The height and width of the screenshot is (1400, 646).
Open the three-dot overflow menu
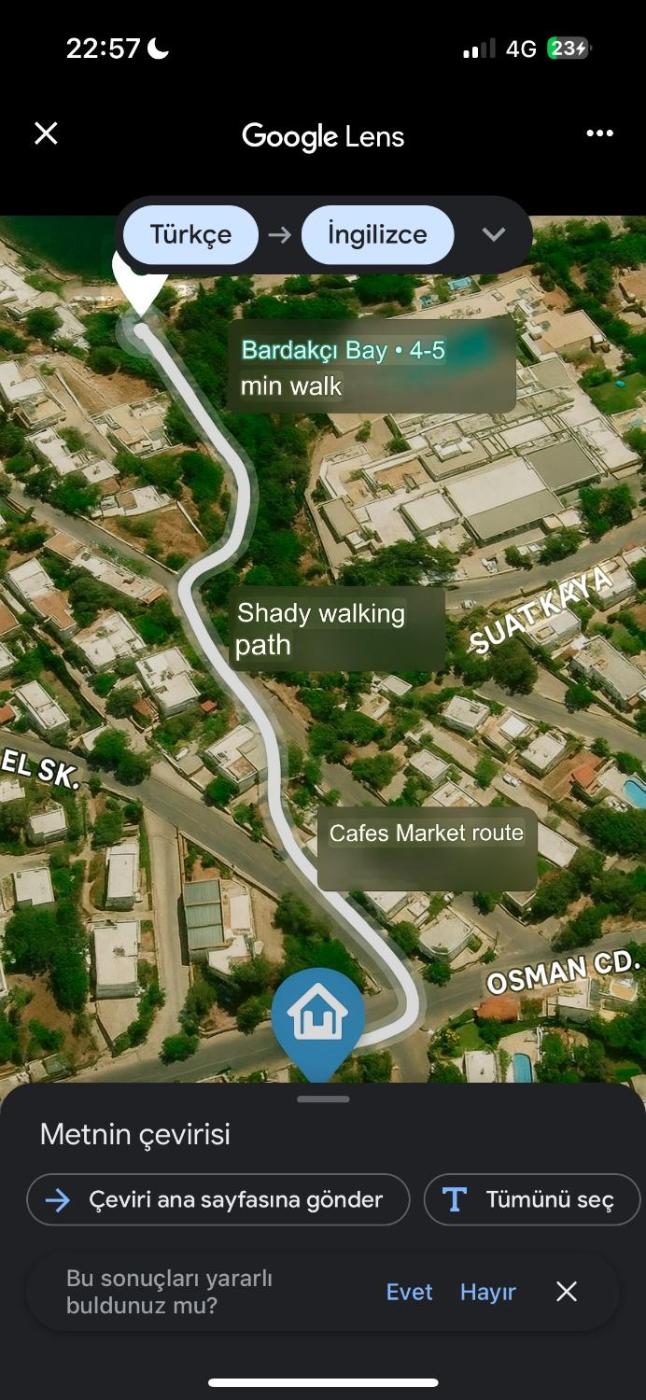[x=599, y=134]
